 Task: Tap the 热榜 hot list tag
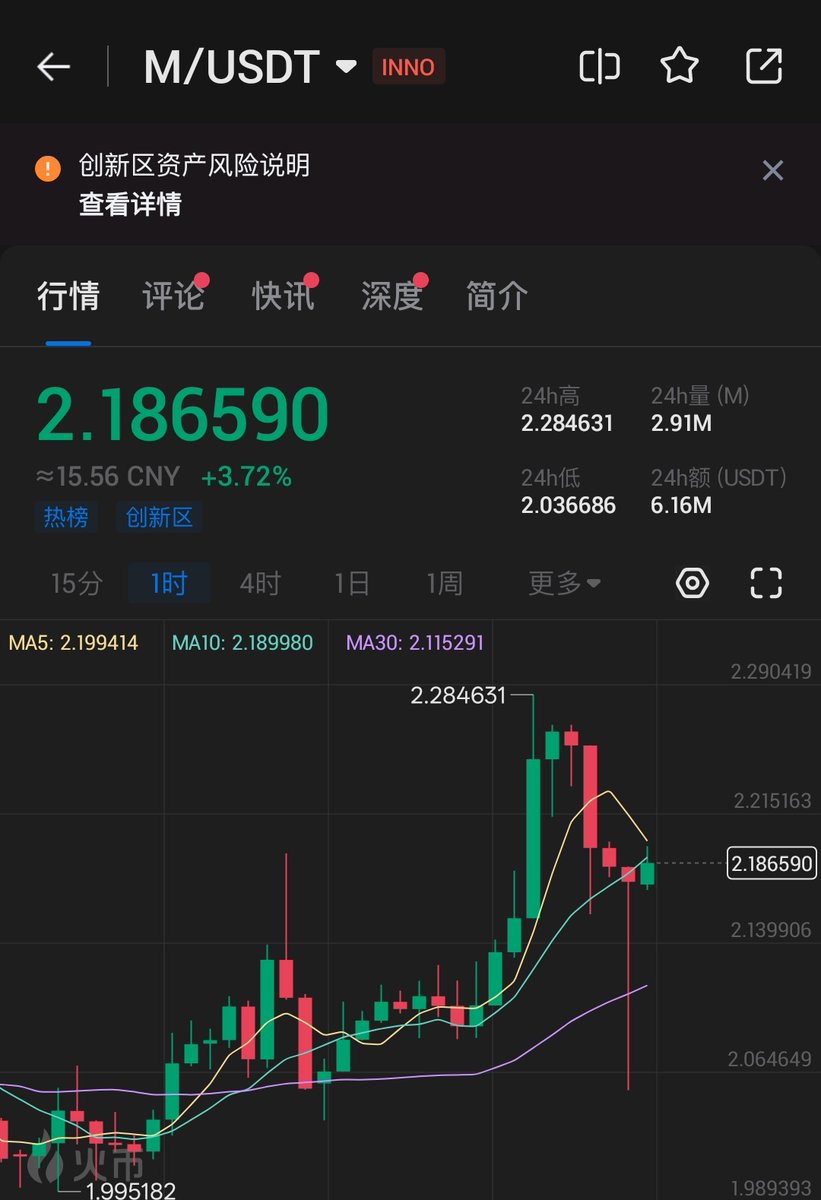[66, 517]
